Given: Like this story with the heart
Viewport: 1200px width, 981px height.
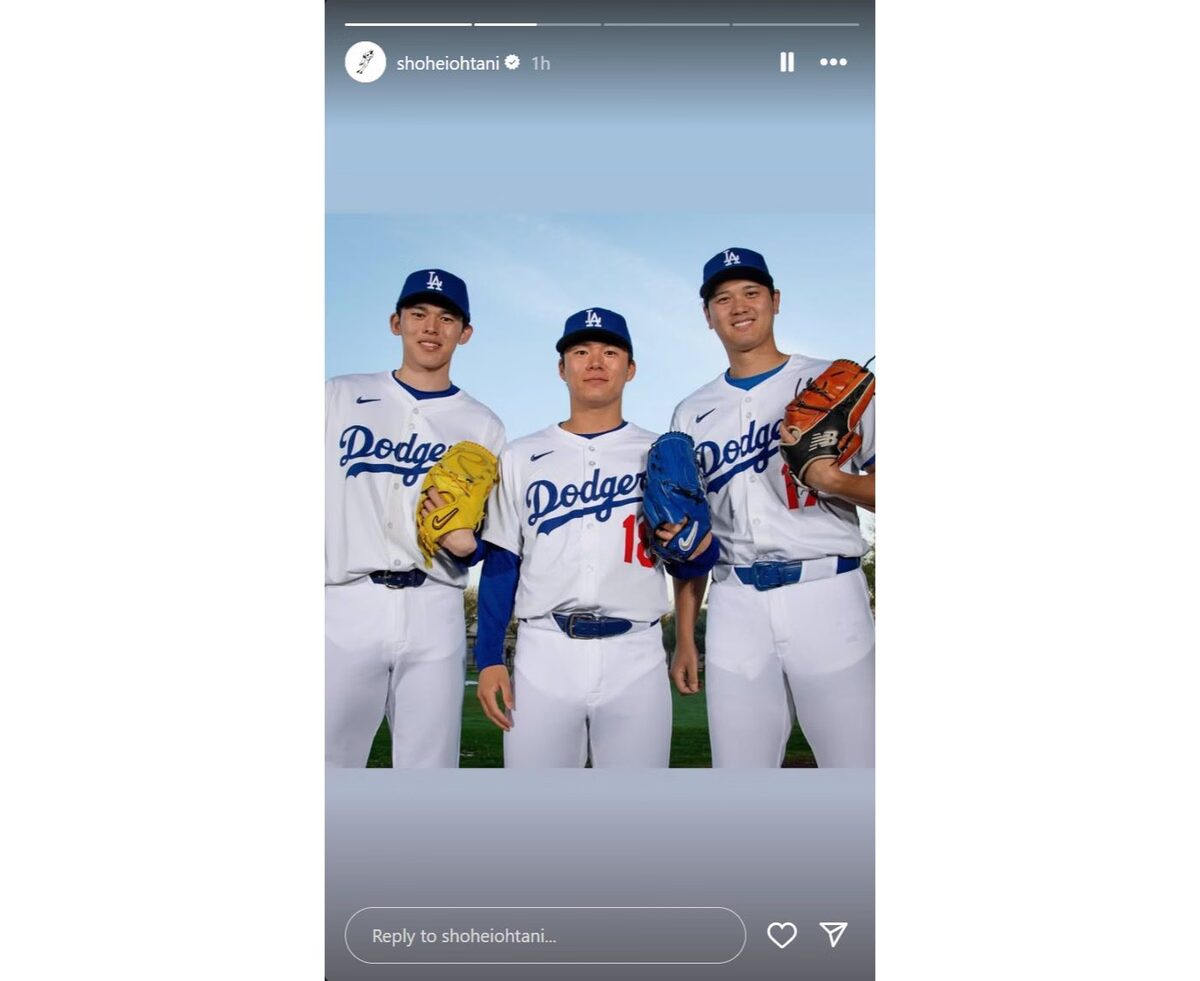Looking at the screenshot, I should pyautogui.click(x=781, y=935).
